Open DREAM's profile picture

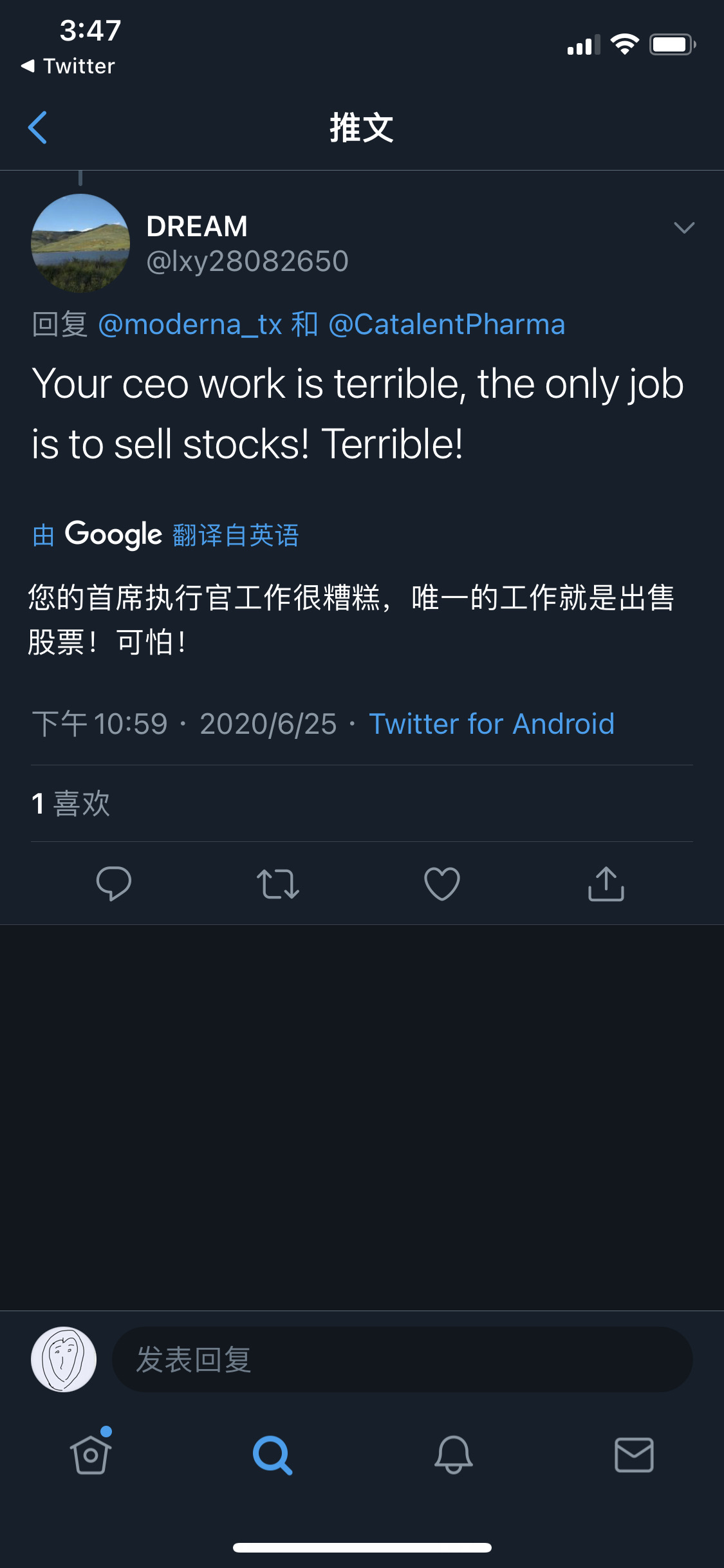[80, 243]
